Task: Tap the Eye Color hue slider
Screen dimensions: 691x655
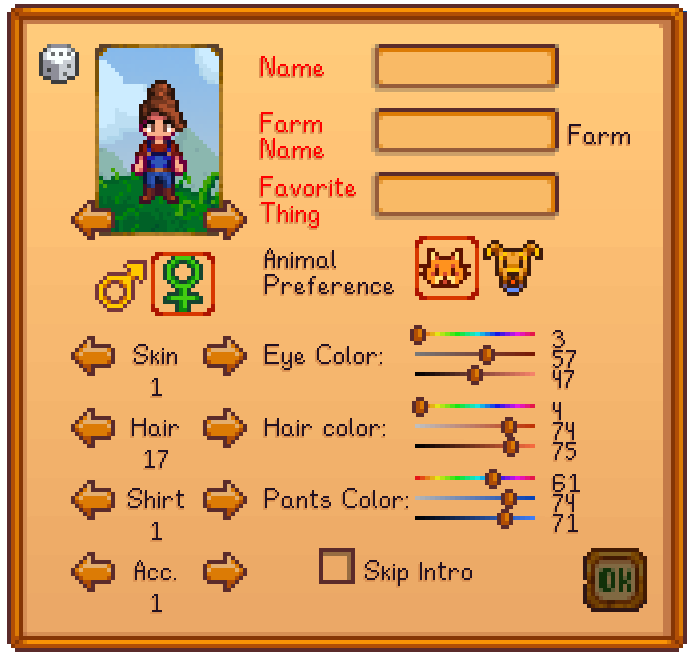Action: coord(474,334)
